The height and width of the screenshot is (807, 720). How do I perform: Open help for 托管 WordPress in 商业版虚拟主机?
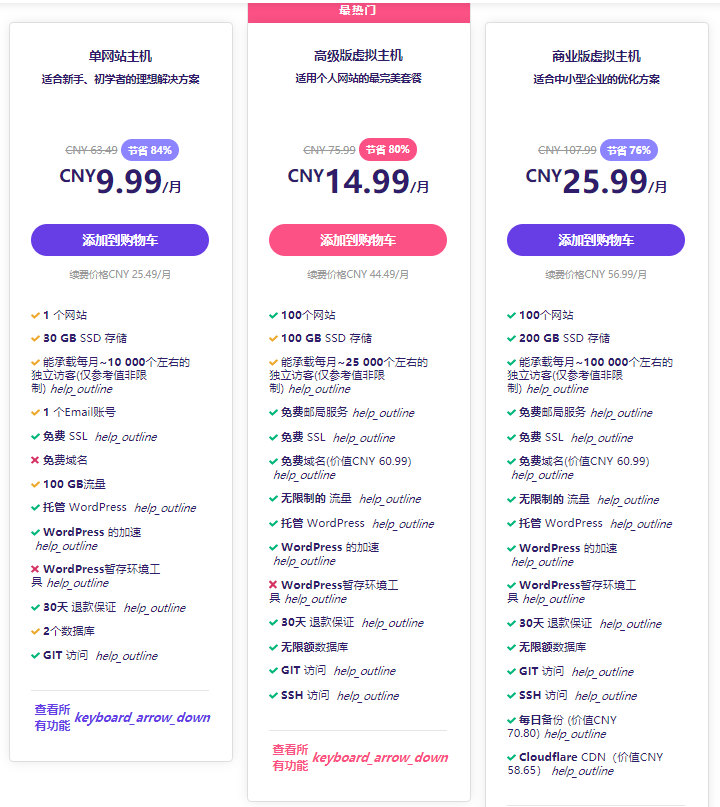pyautogui.click(x=641, y=524)
